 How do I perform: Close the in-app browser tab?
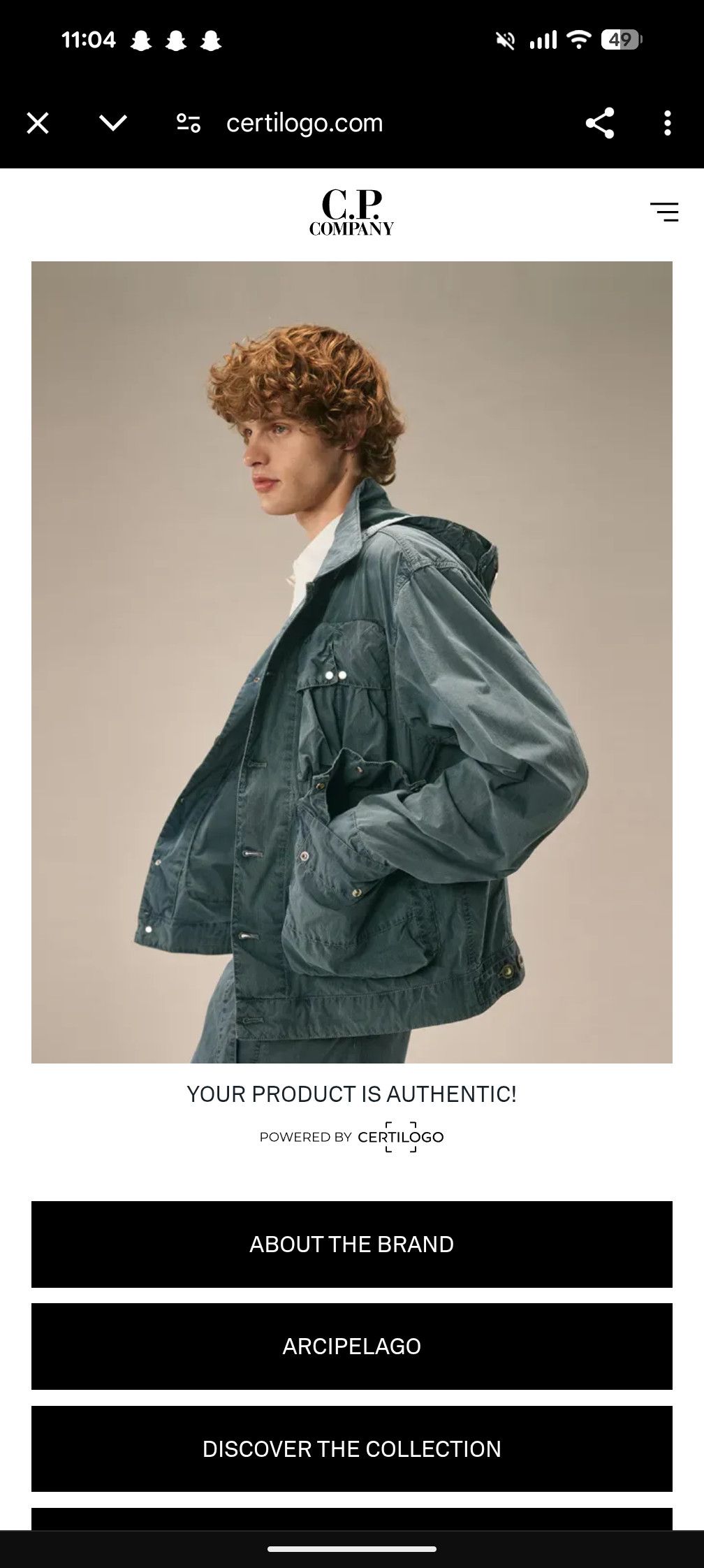(x=38, y=124)
